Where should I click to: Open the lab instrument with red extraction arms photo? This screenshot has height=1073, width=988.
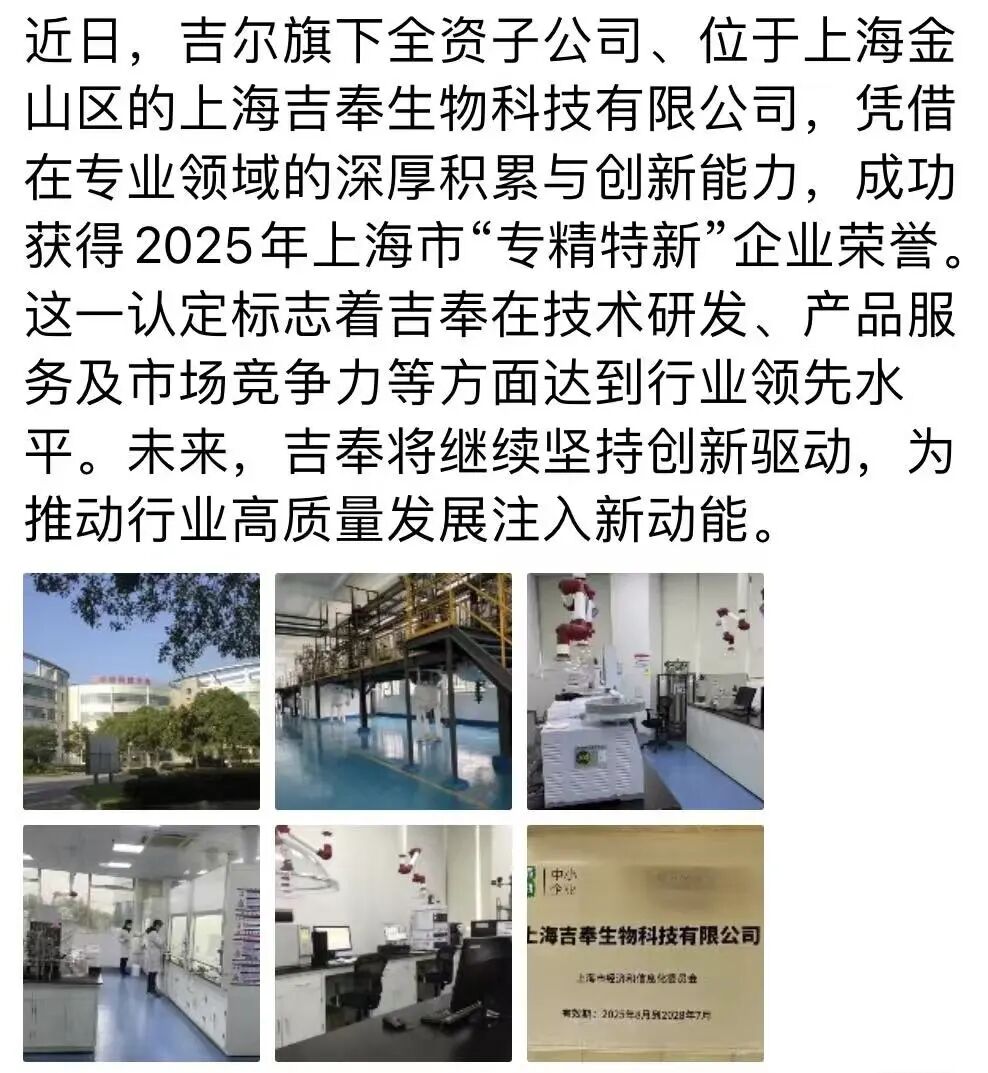(645, 691)
